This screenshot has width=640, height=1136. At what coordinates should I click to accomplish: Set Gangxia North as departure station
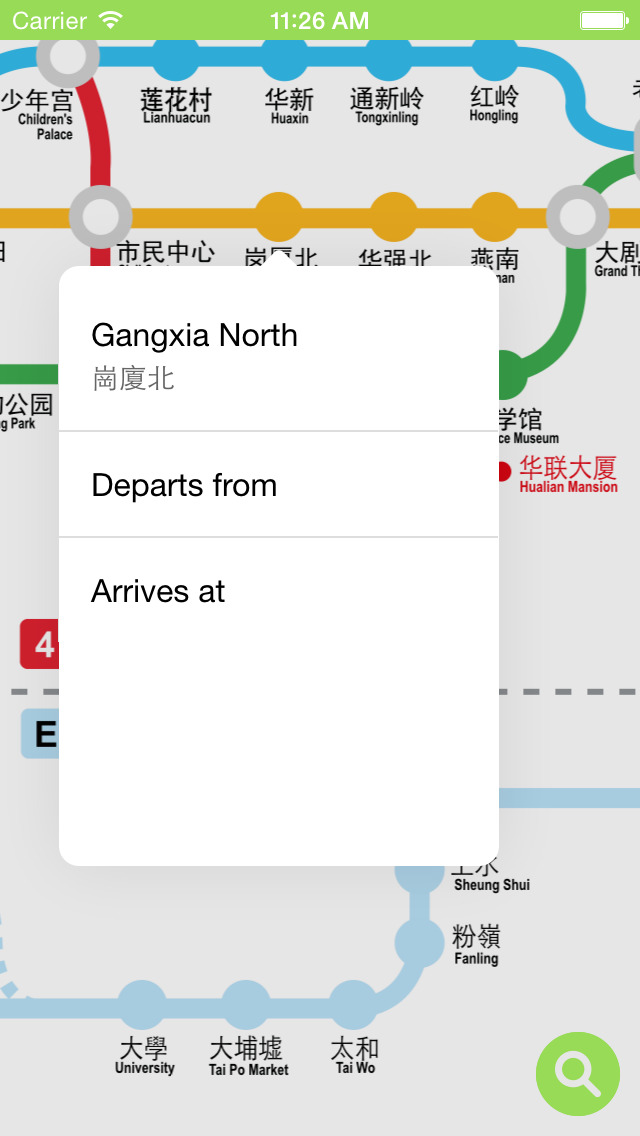(278, 485)
